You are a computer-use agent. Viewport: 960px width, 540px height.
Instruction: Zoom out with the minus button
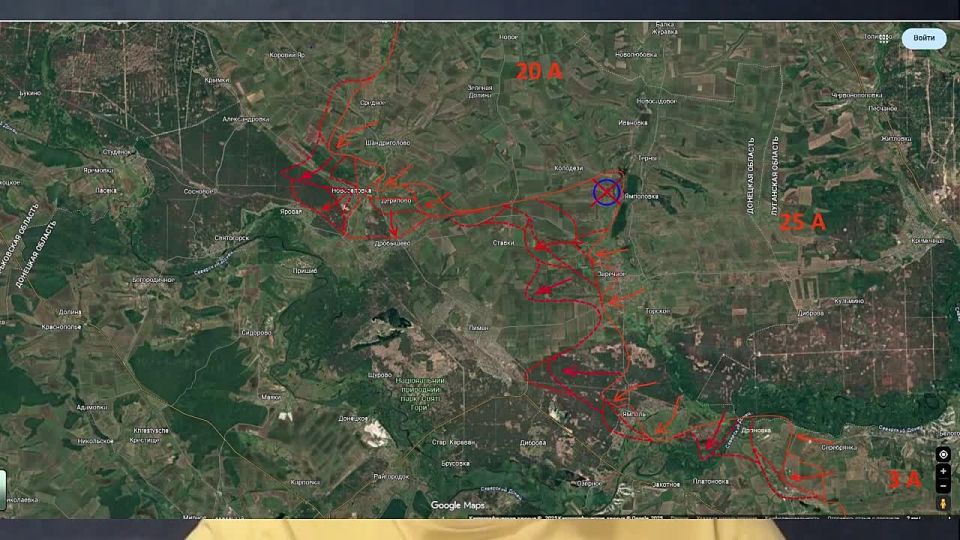pyautogui.click(x=943, y=486)
